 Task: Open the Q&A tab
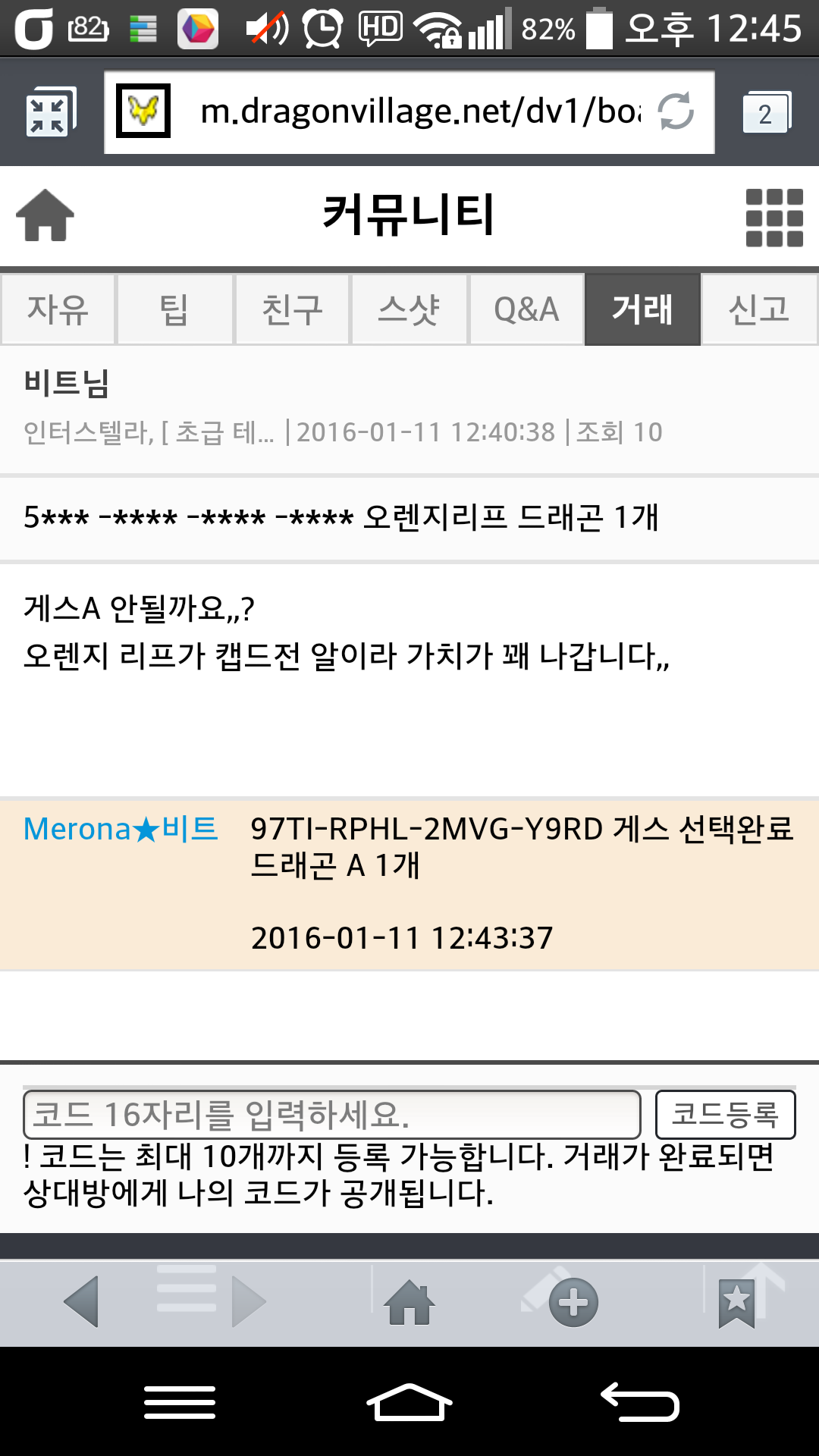coord(526,309)
